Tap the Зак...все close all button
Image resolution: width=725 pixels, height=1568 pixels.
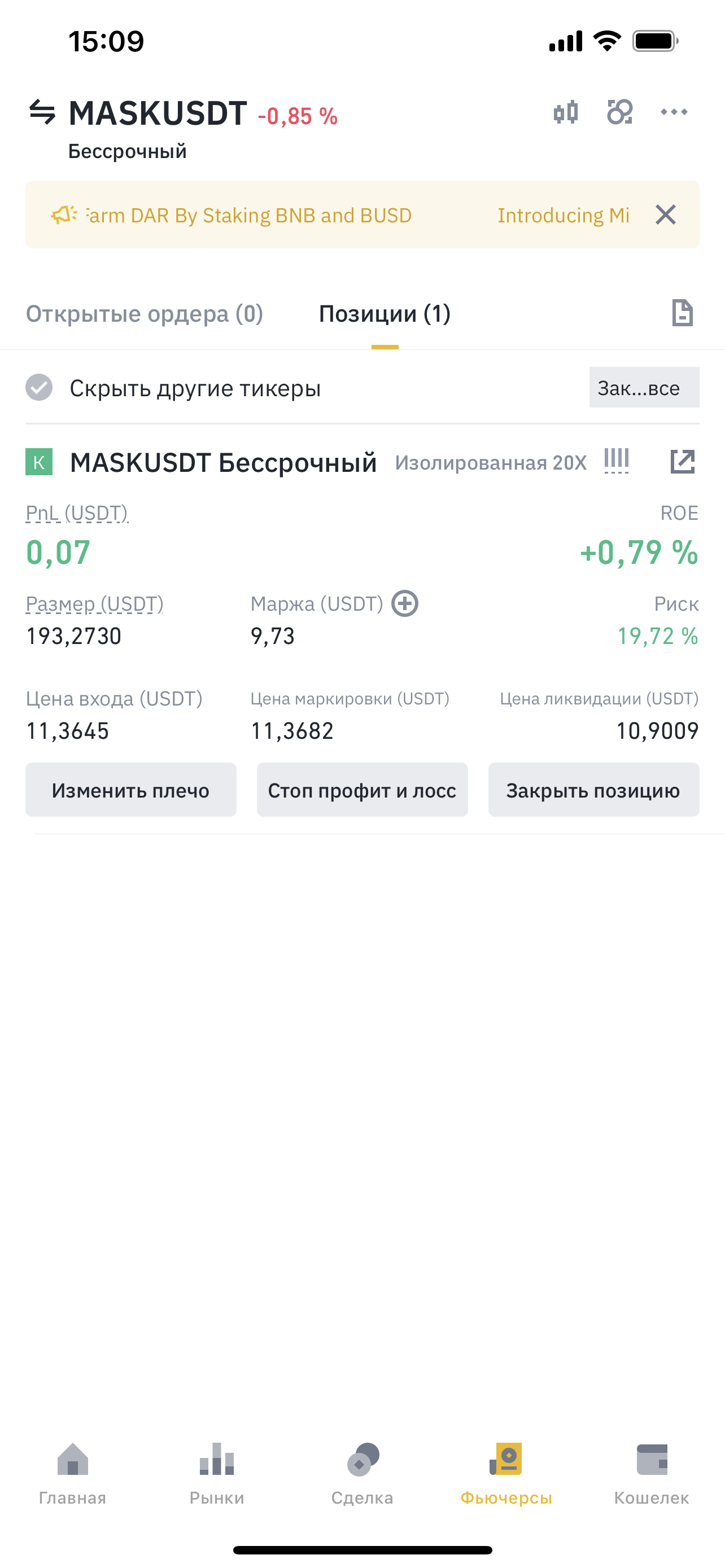tap(644, 388)
